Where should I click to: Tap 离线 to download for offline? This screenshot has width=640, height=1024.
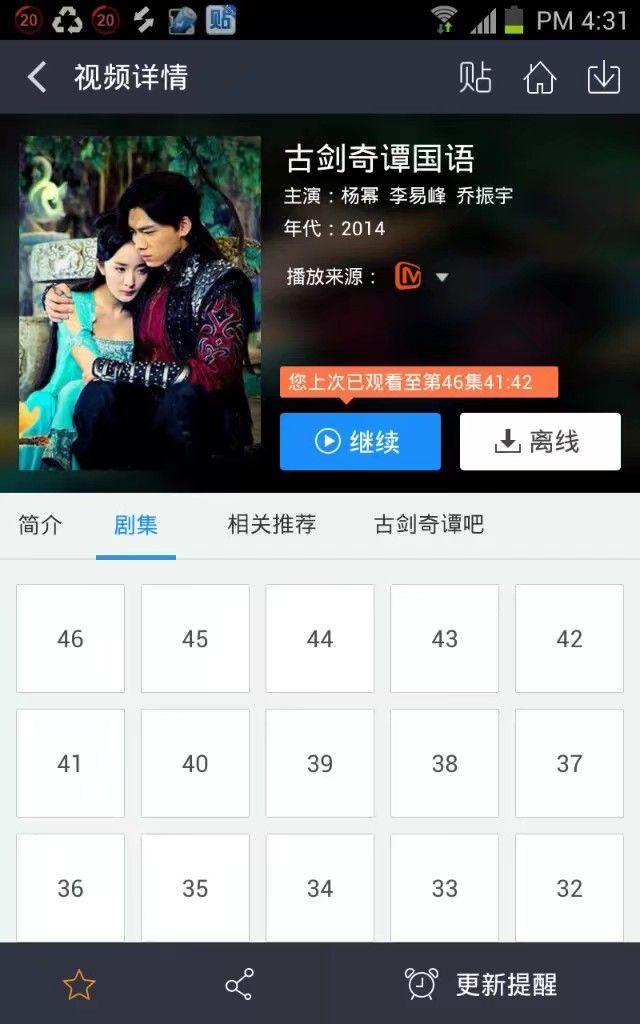(540, 441)
